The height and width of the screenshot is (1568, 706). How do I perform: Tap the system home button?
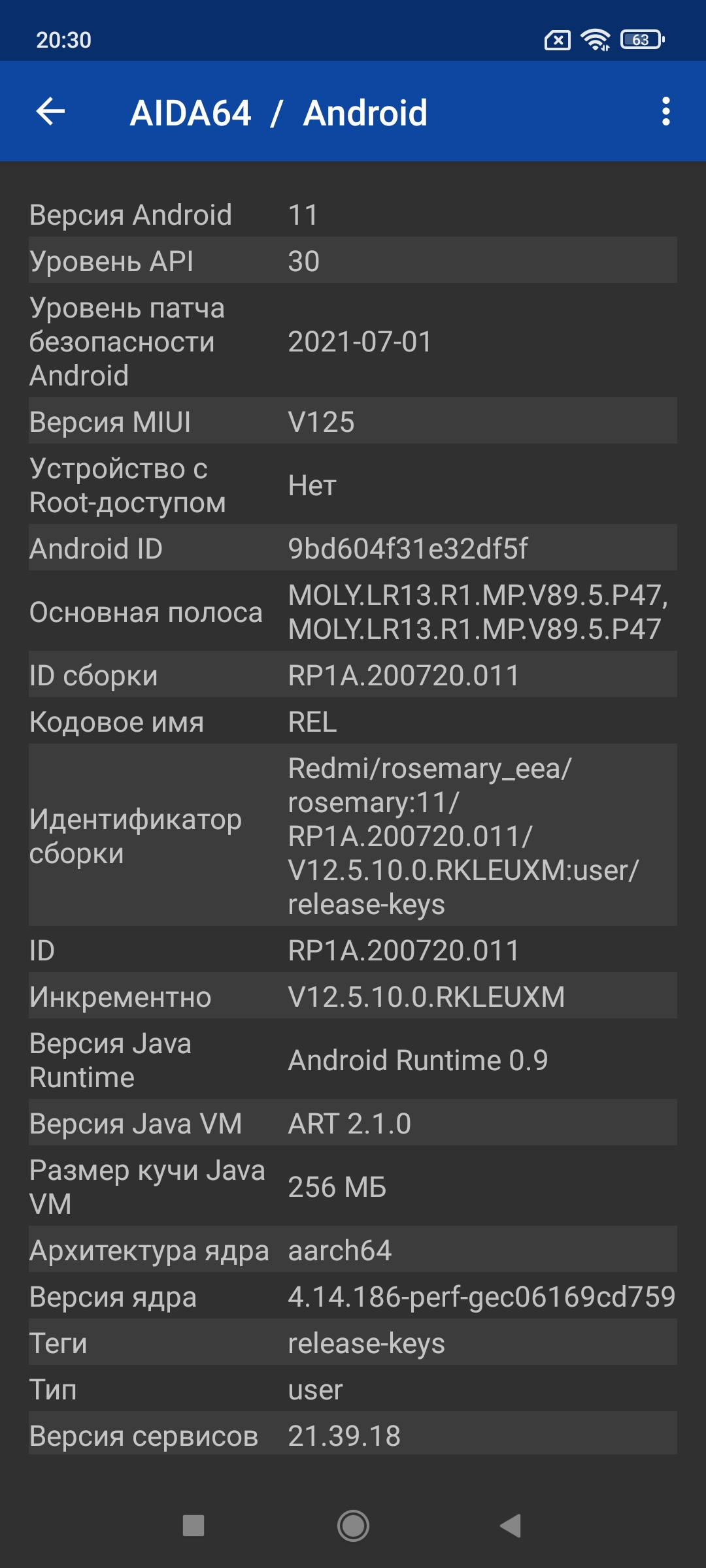(x=353, y=1526)
